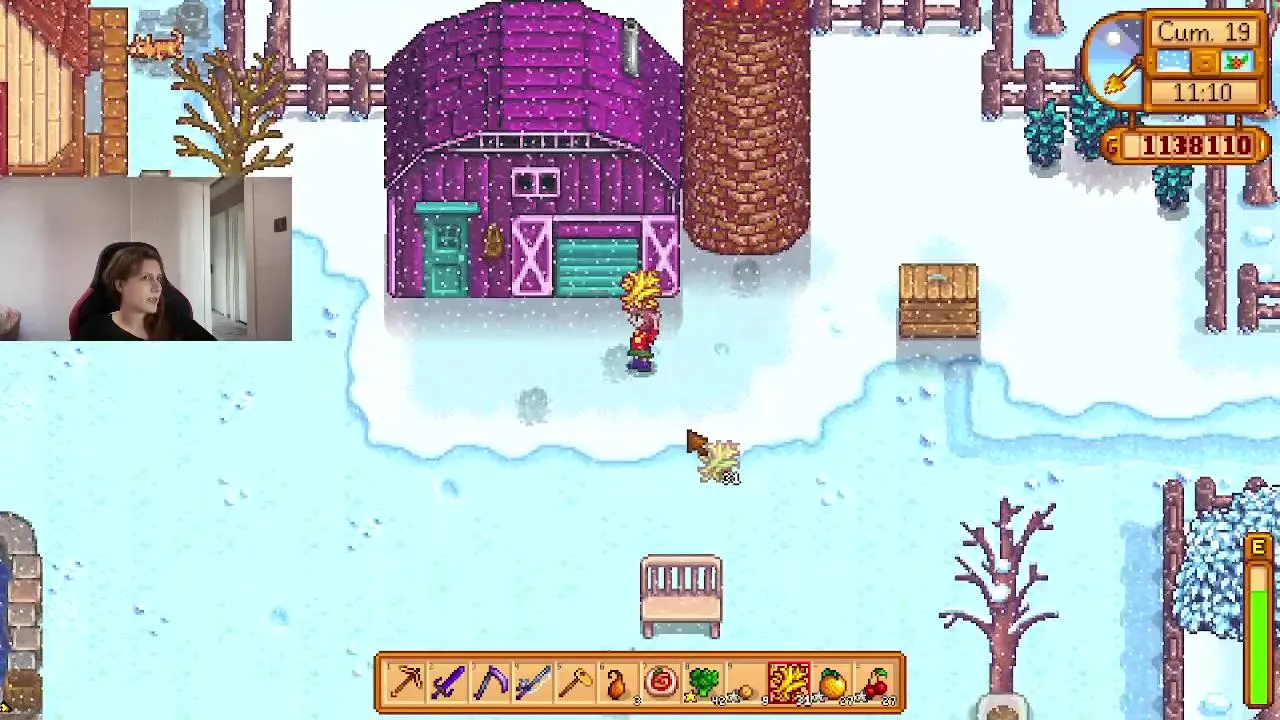1280x720 pixels.
Task: Select the cherries stack
Action: tap(875, 683)
